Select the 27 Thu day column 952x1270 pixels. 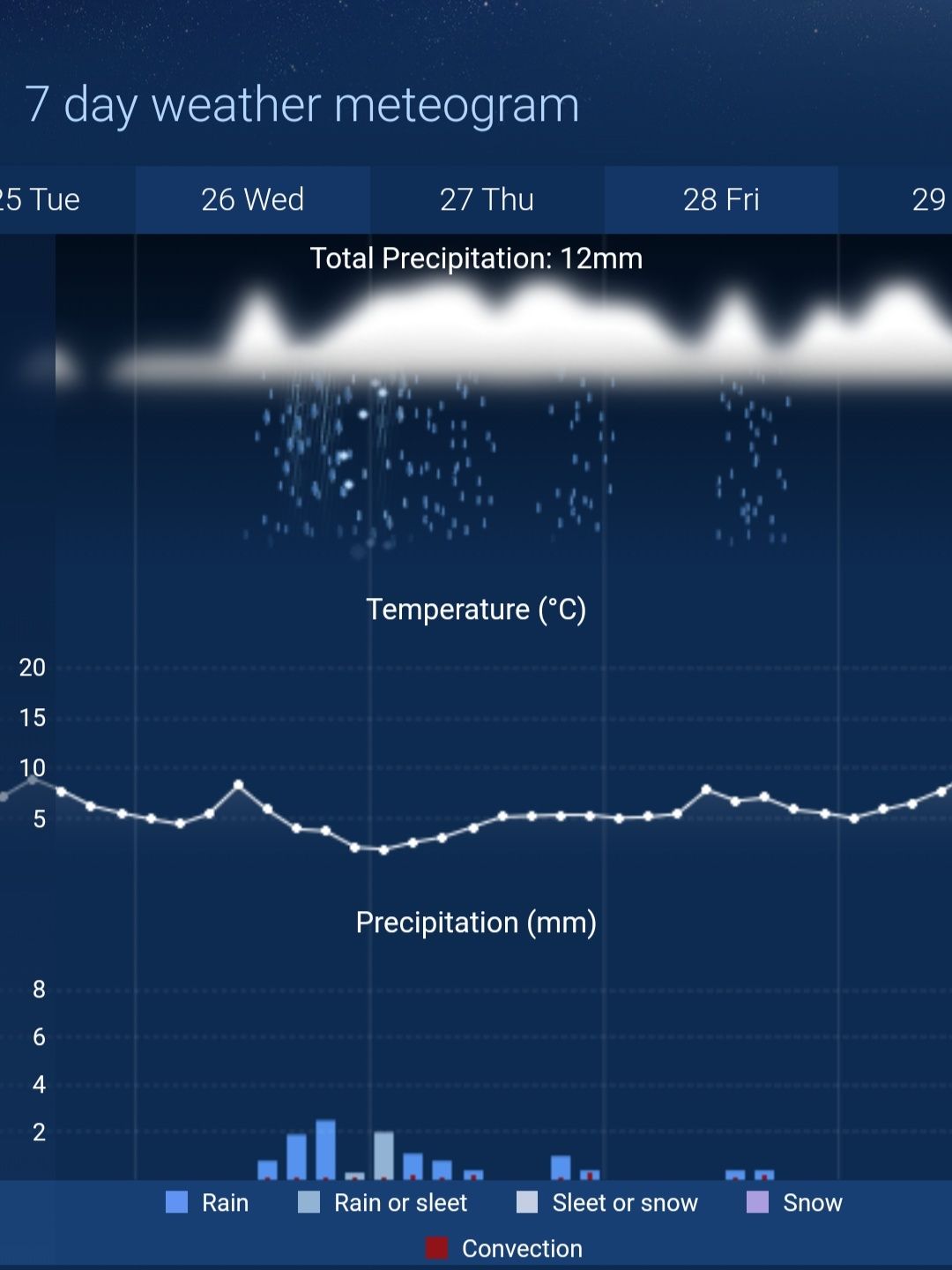point(487,200)
